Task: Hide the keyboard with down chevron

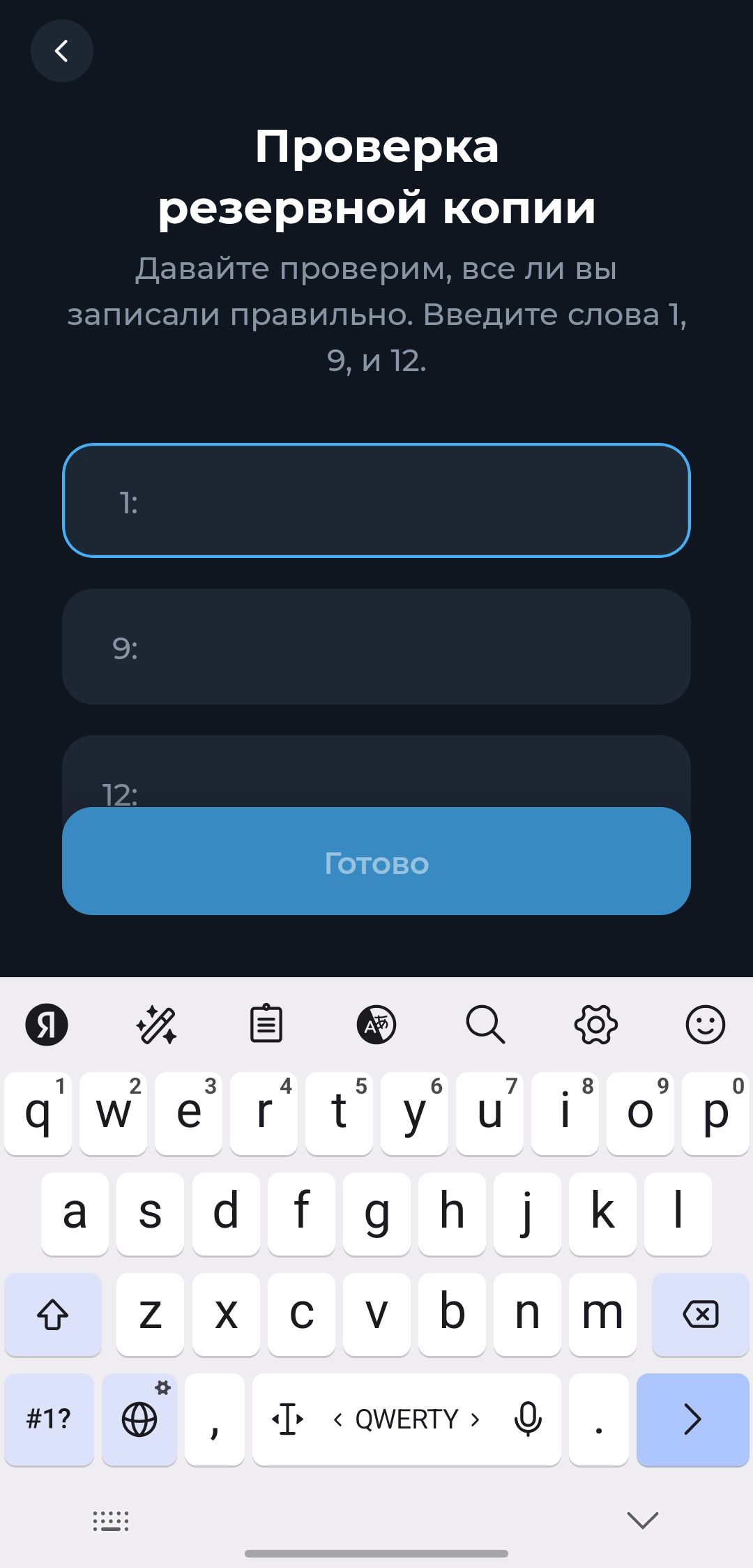Action: [642, 1519]
